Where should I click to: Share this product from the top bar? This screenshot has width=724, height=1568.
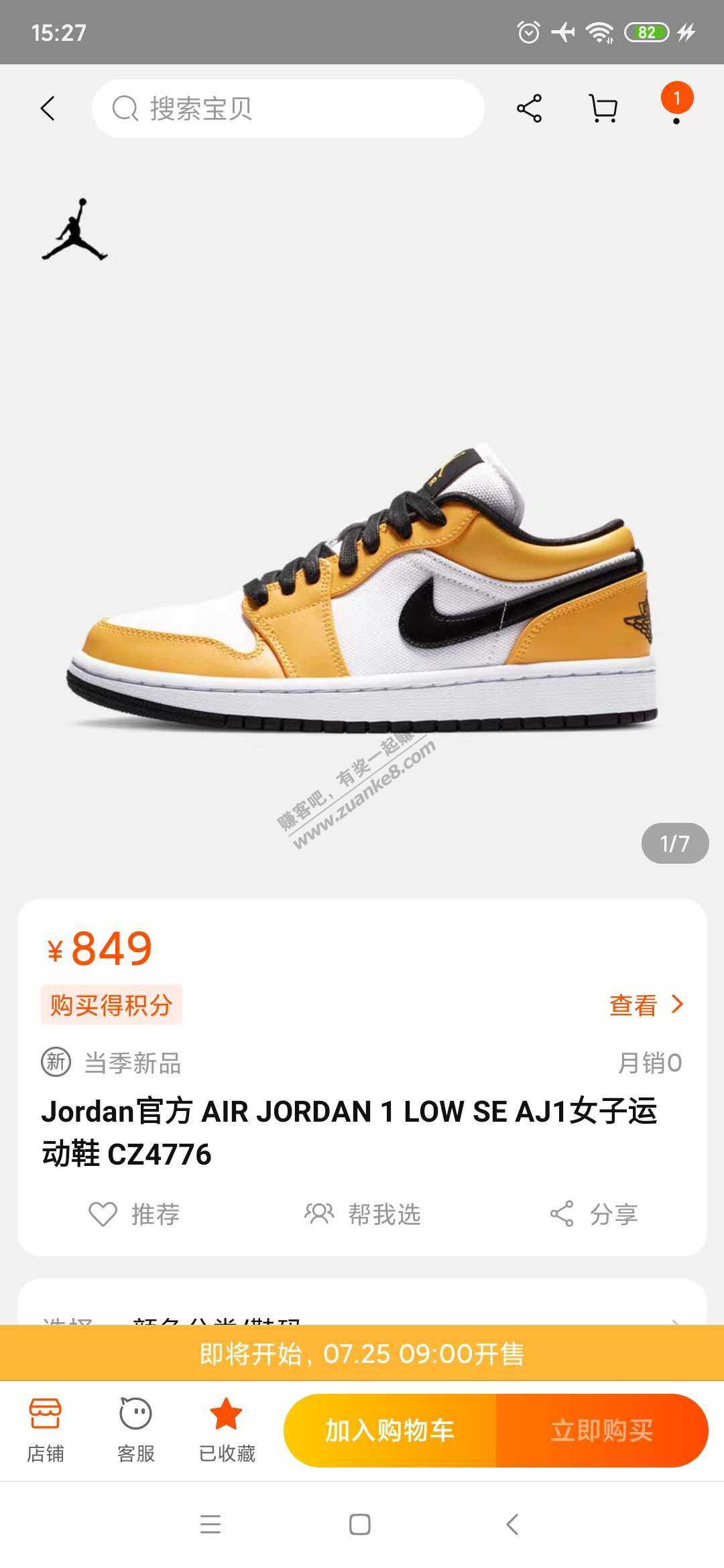(x=529, y=109)
